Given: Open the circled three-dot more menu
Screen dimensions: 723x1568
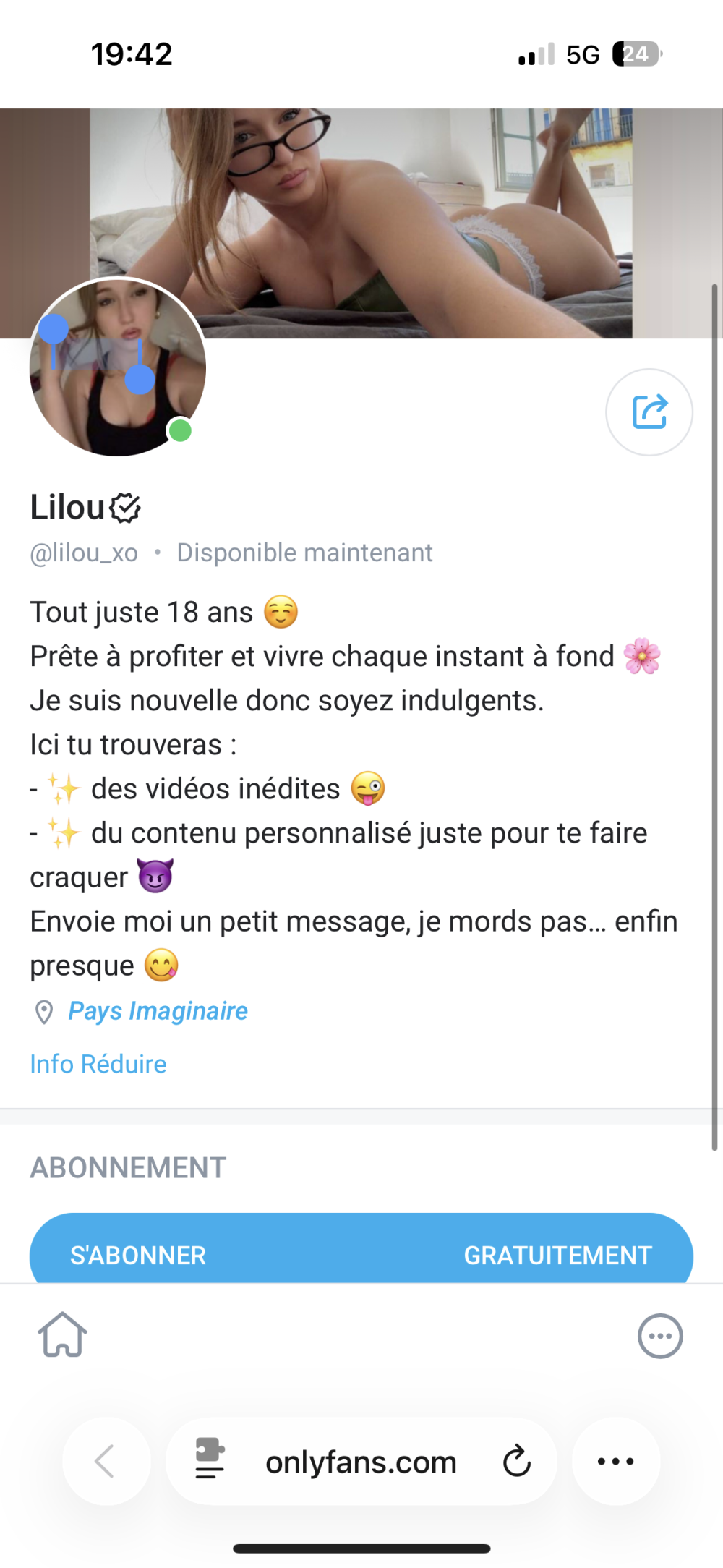Looking at the screenshot, I should (659, 1336).
